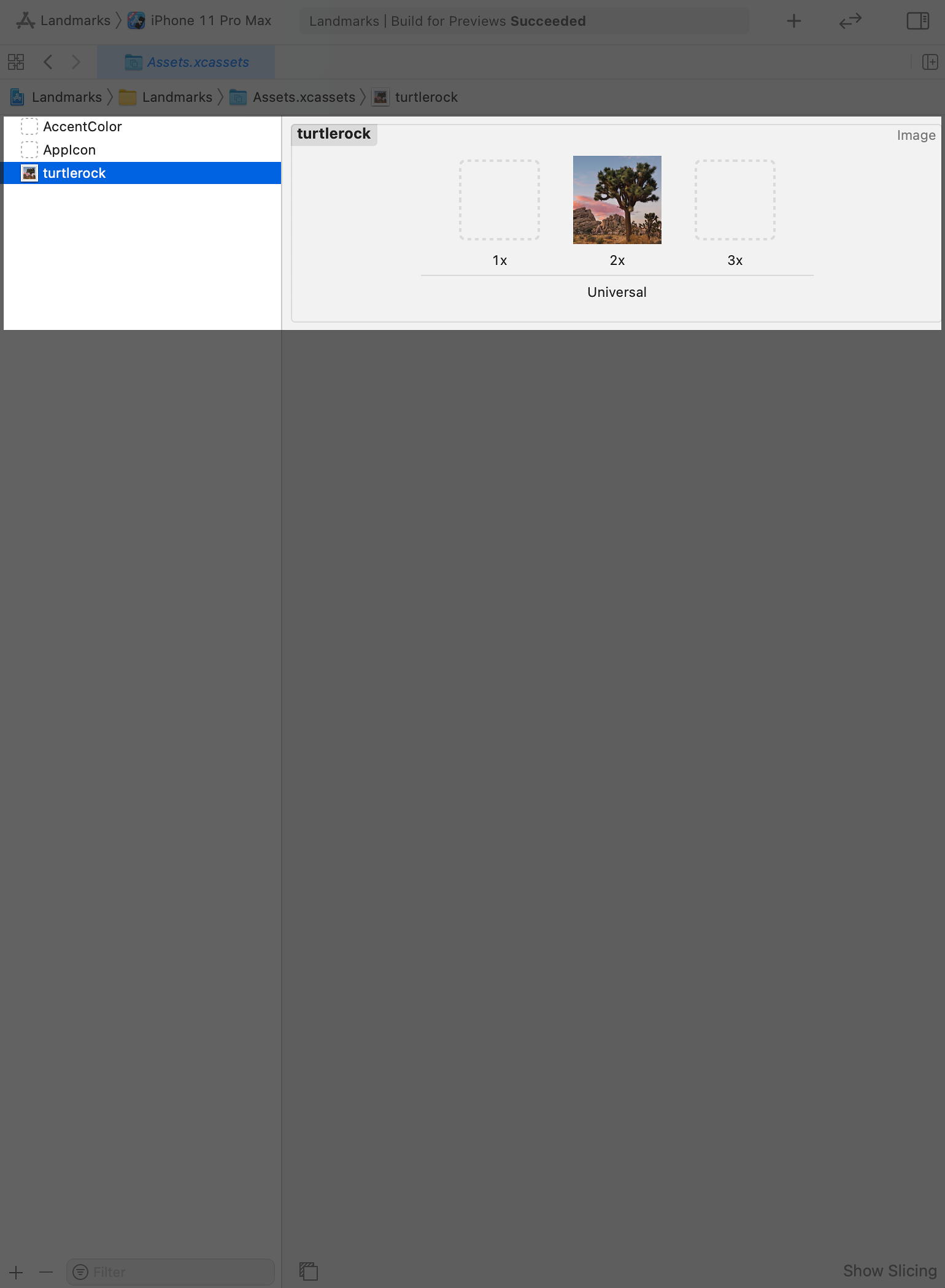Viewport: 945px width, 1288px height.
Task: Select the empty 3x image slot
Action: point(735,200)
